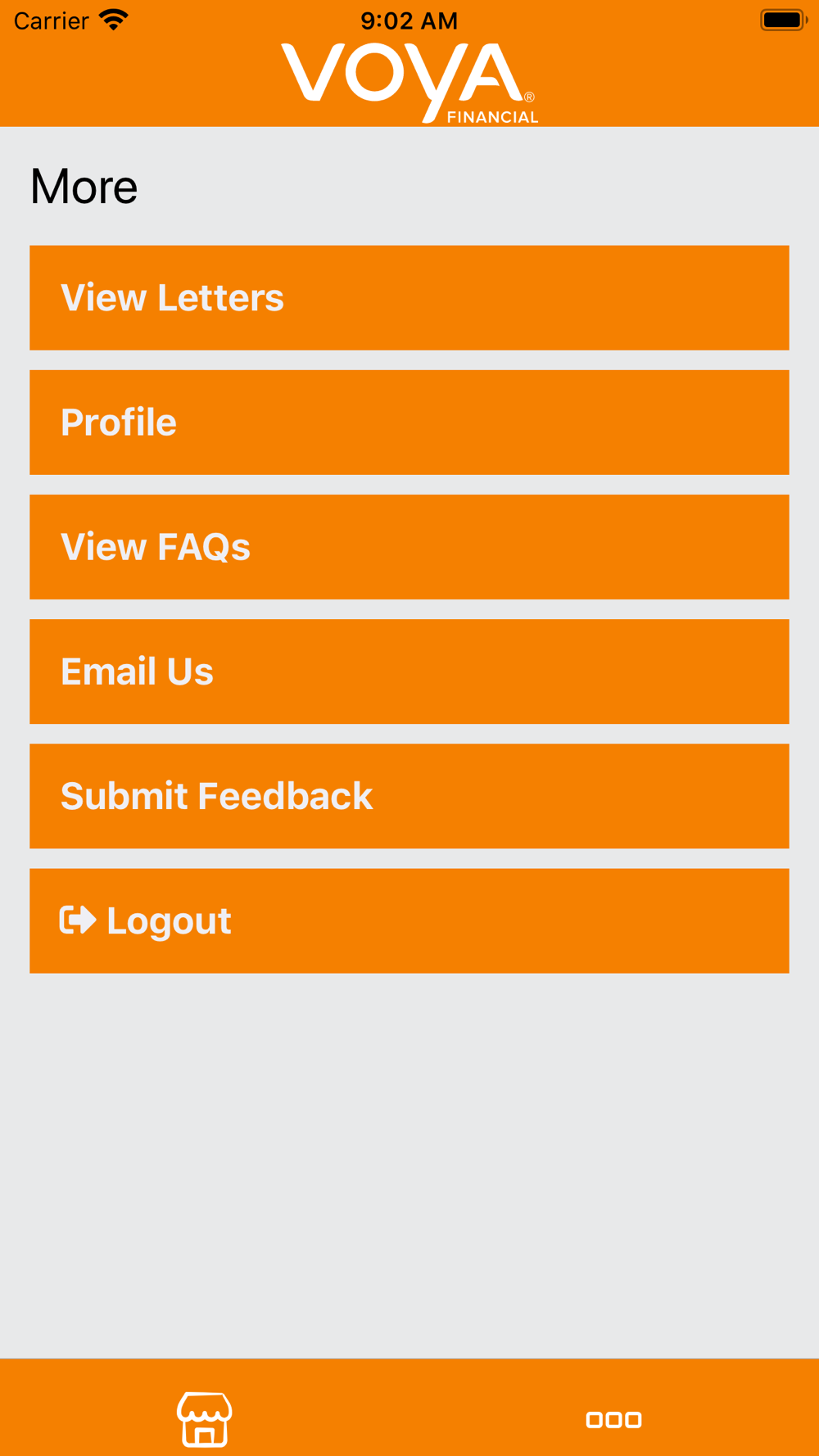Tap Submit Feedback
Screen dimensions: 819x1456
point(409,795)
